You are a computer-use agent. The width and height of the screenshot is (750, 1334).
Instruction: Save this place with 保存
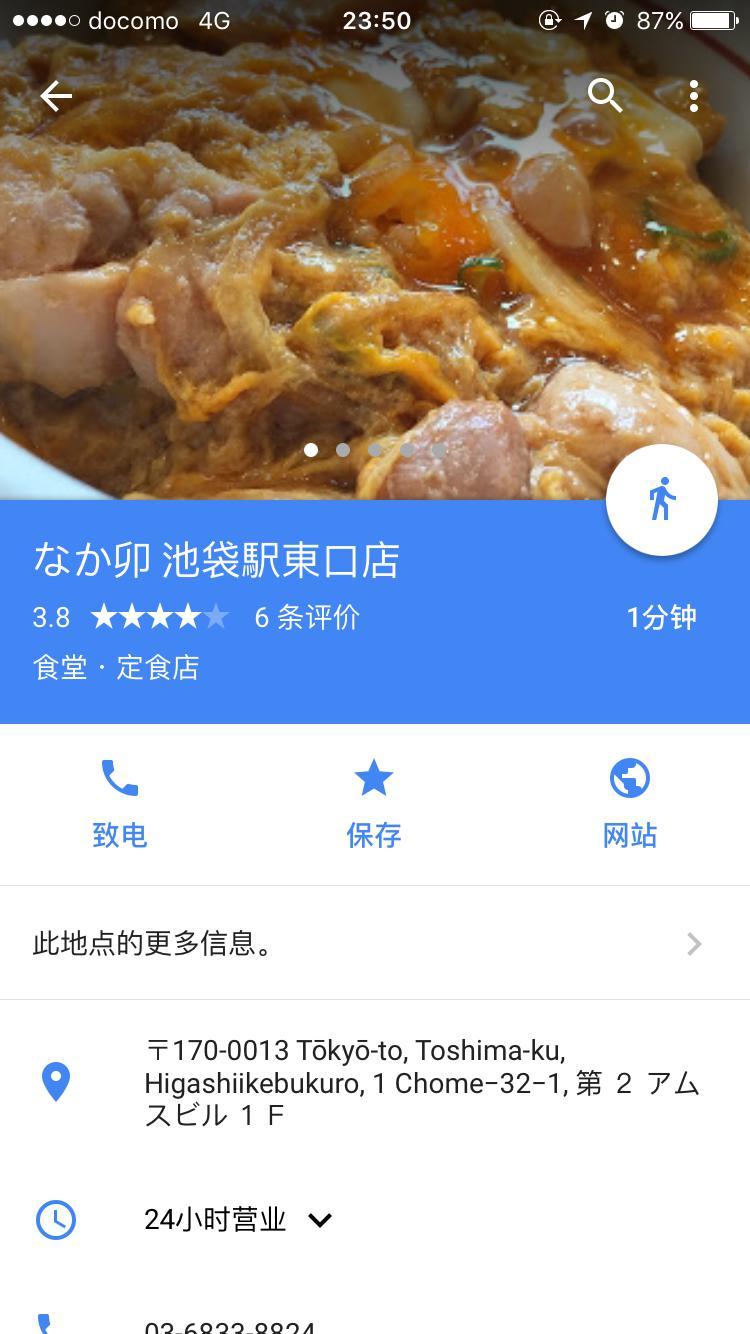(x=374, y=804)
